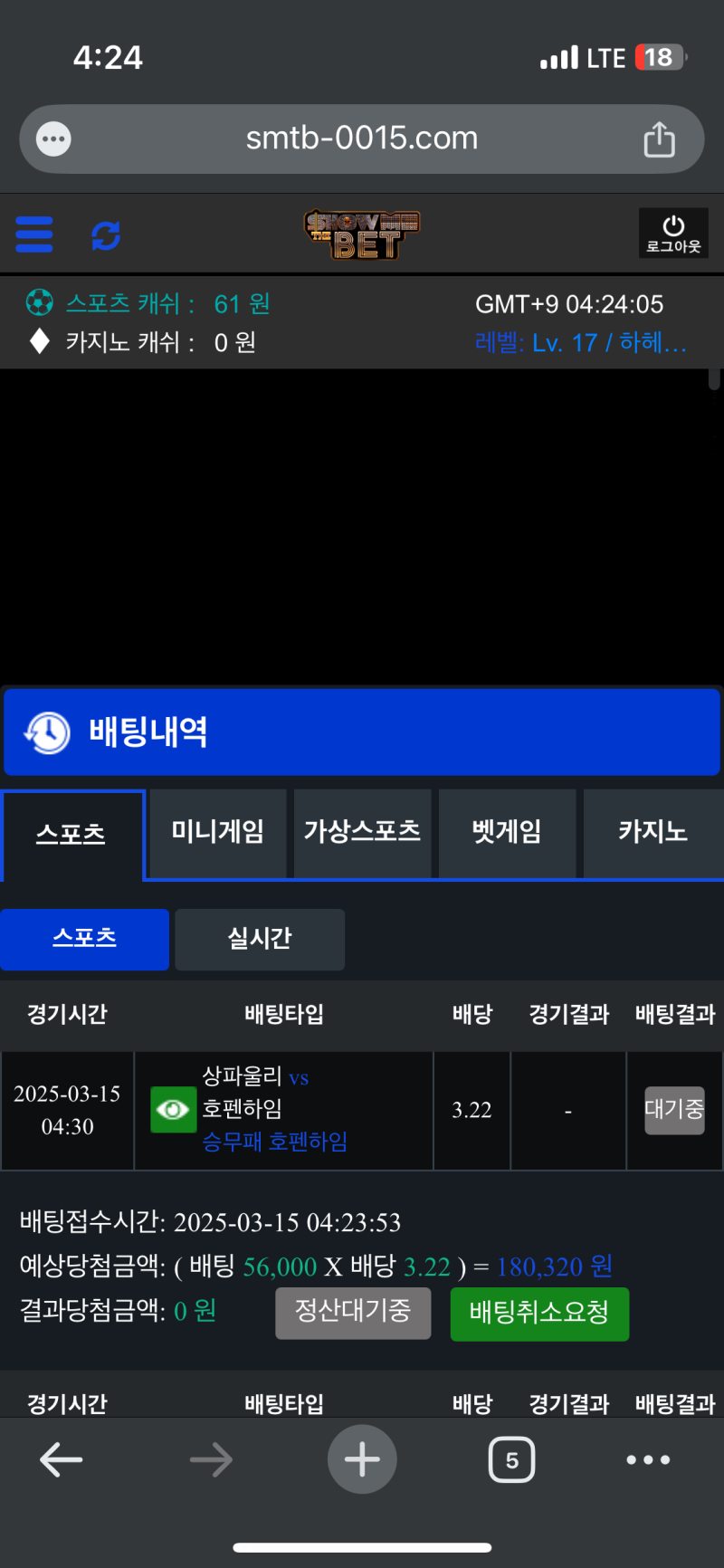Switch to the 카지노 tab
724x1568 pixels.
click(653, 831)
